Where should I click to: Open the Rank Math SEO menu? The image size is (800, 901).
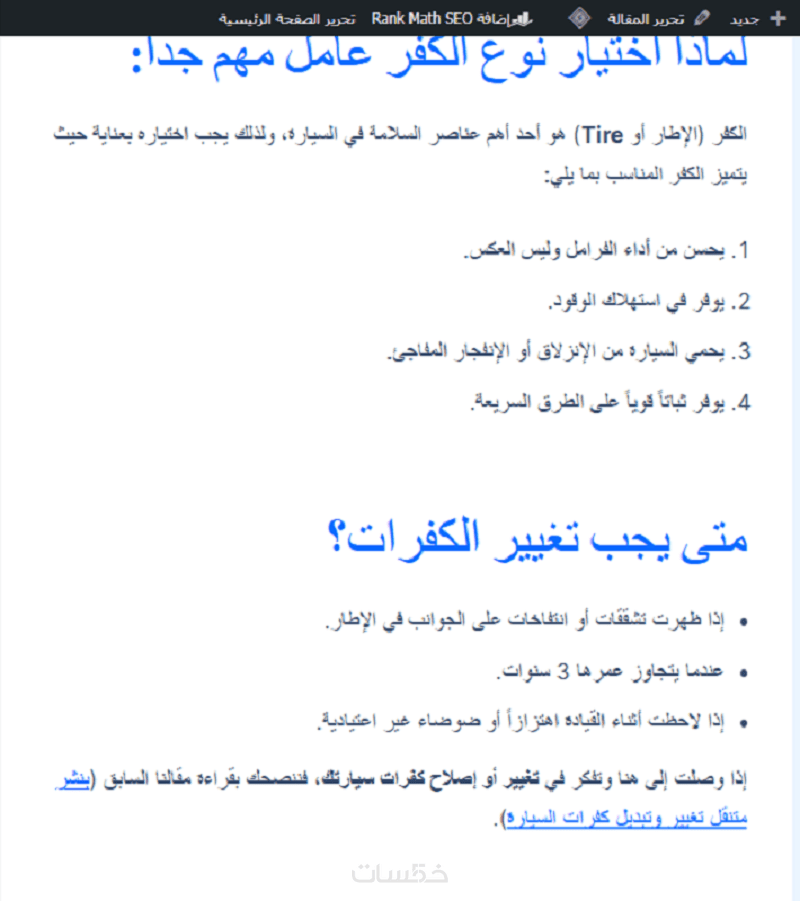[x=452, y=18]
